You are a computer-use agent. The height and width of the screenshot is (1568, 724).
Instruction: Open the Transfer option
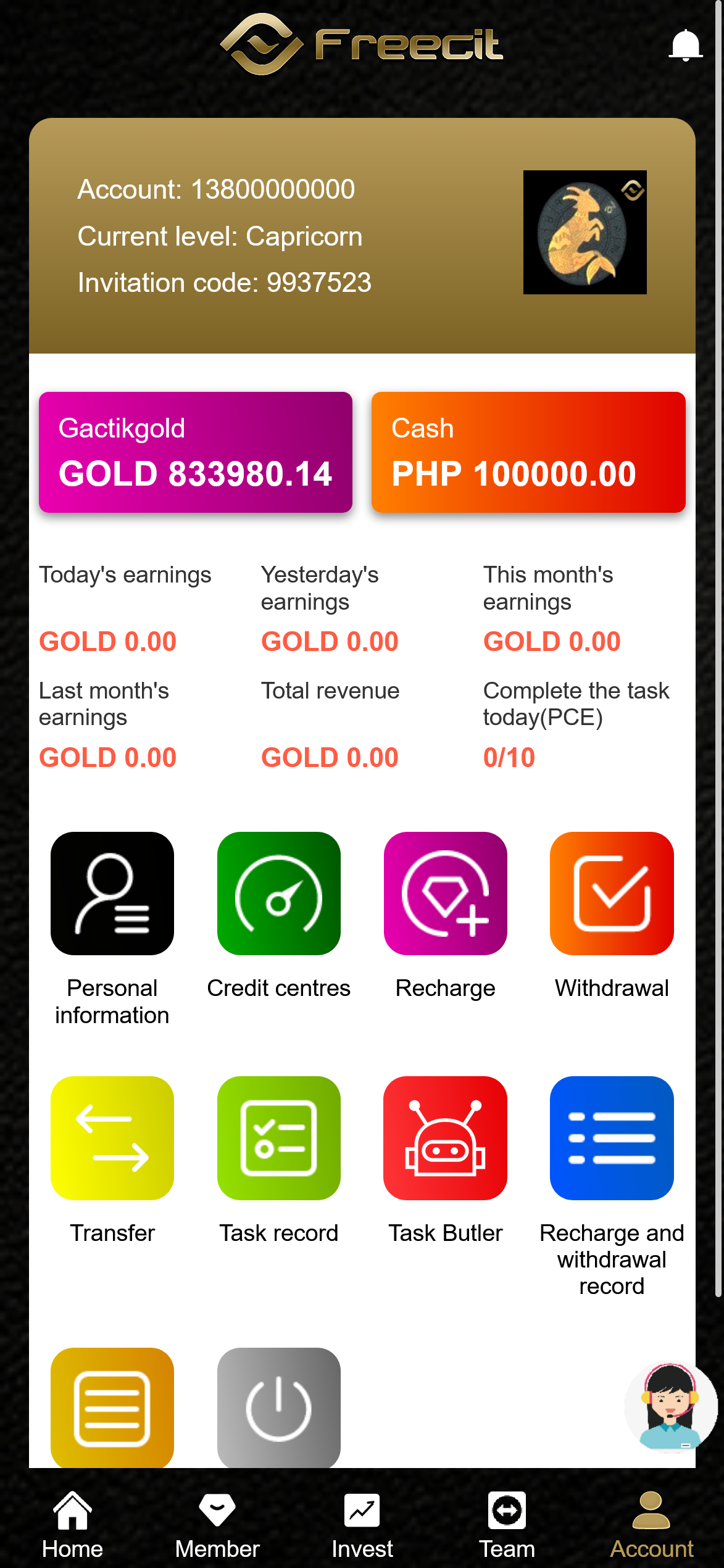point(112,1138)
